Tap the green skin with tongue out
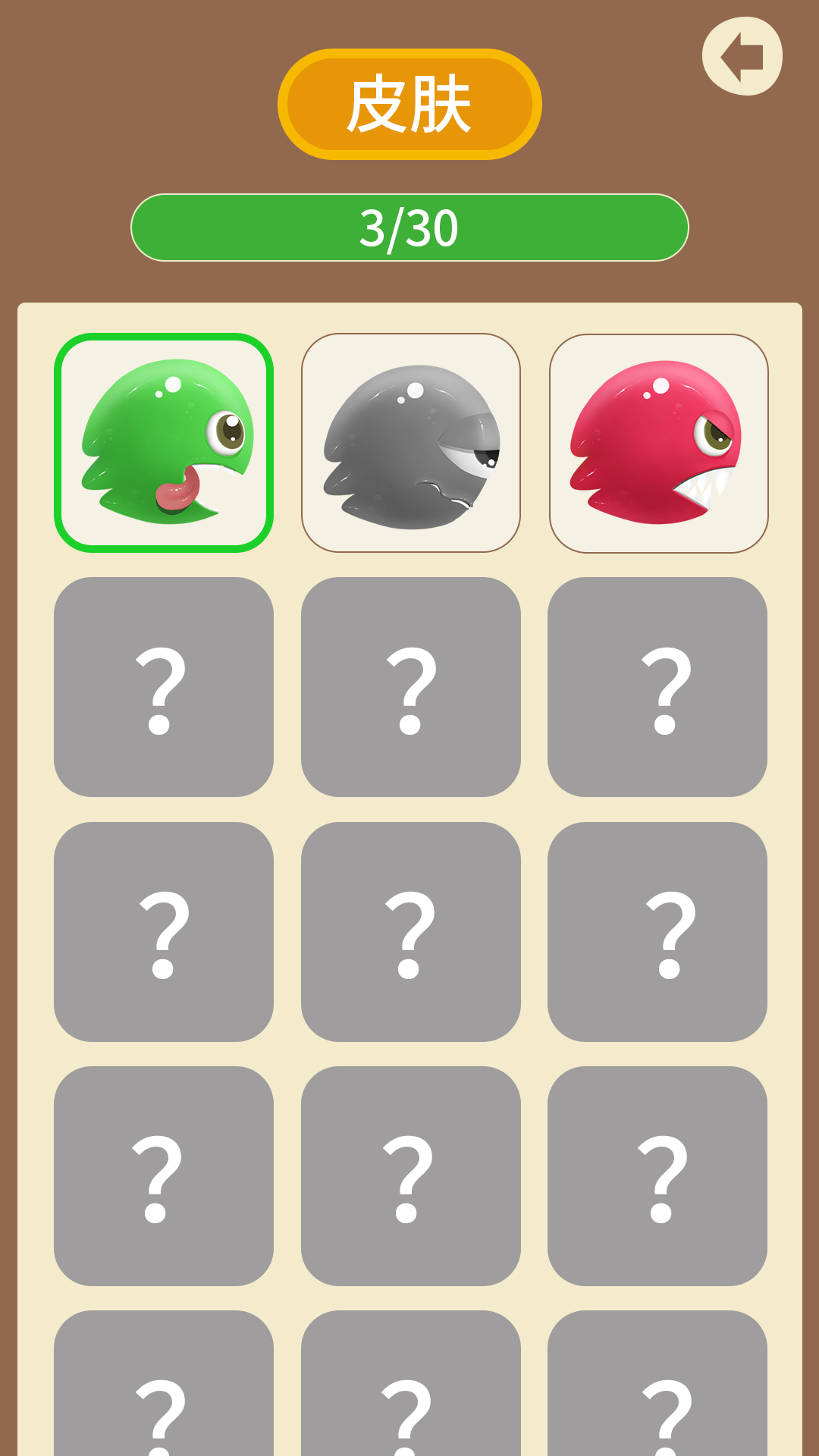Image resolution: width=819 pixels, height=1456 pixels. pos(167,444)
